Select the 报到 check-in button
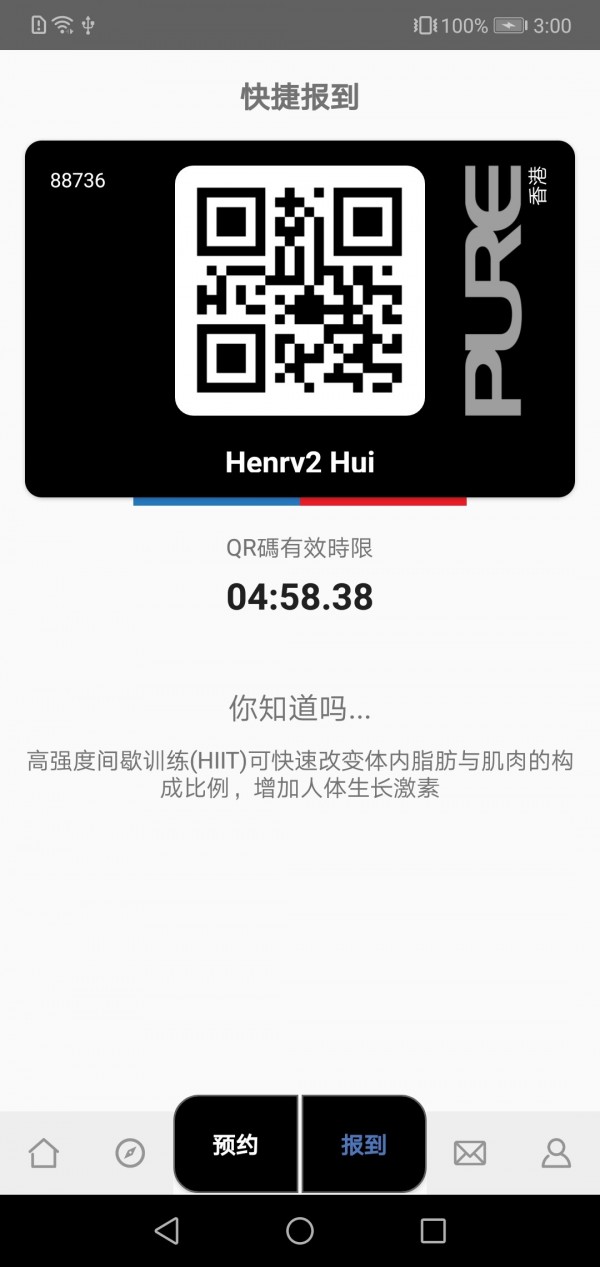The height and width of the screenshot is (1267, 600). (x=364, y=1145)
